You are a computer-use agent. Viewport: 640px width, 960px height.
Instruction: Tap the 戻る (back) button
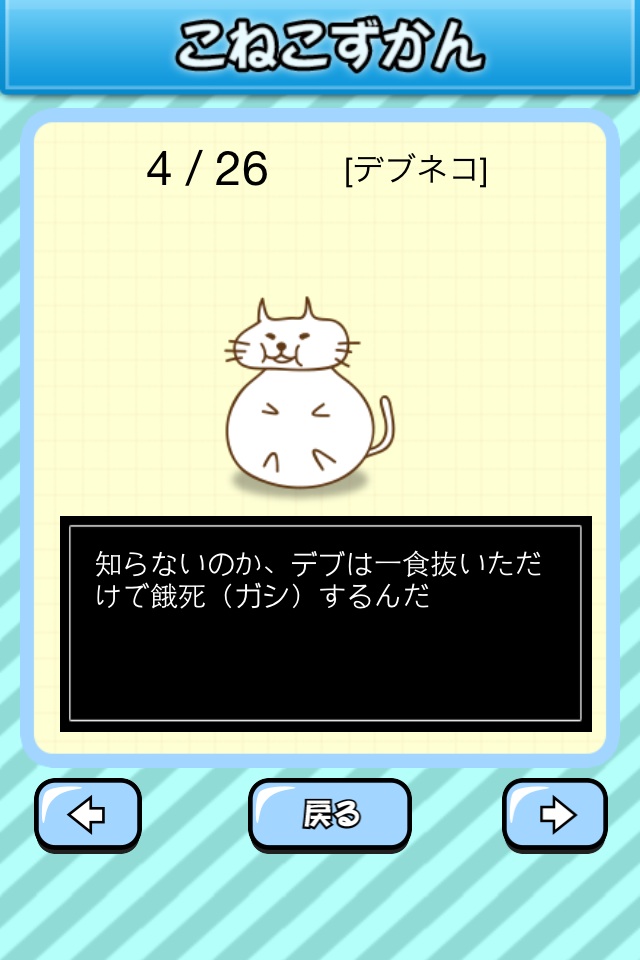[x=330, y=815]
